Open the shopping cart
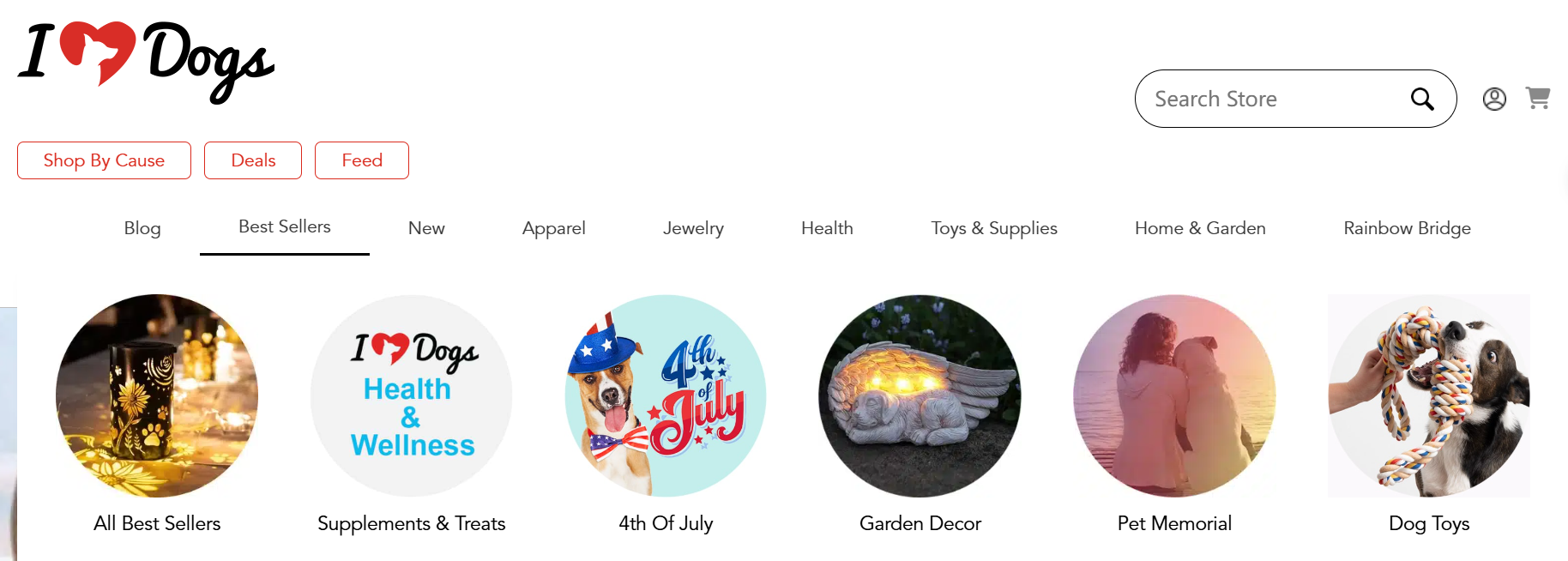The width and height of the screenshot is (1568, 561). (1538, 99)
